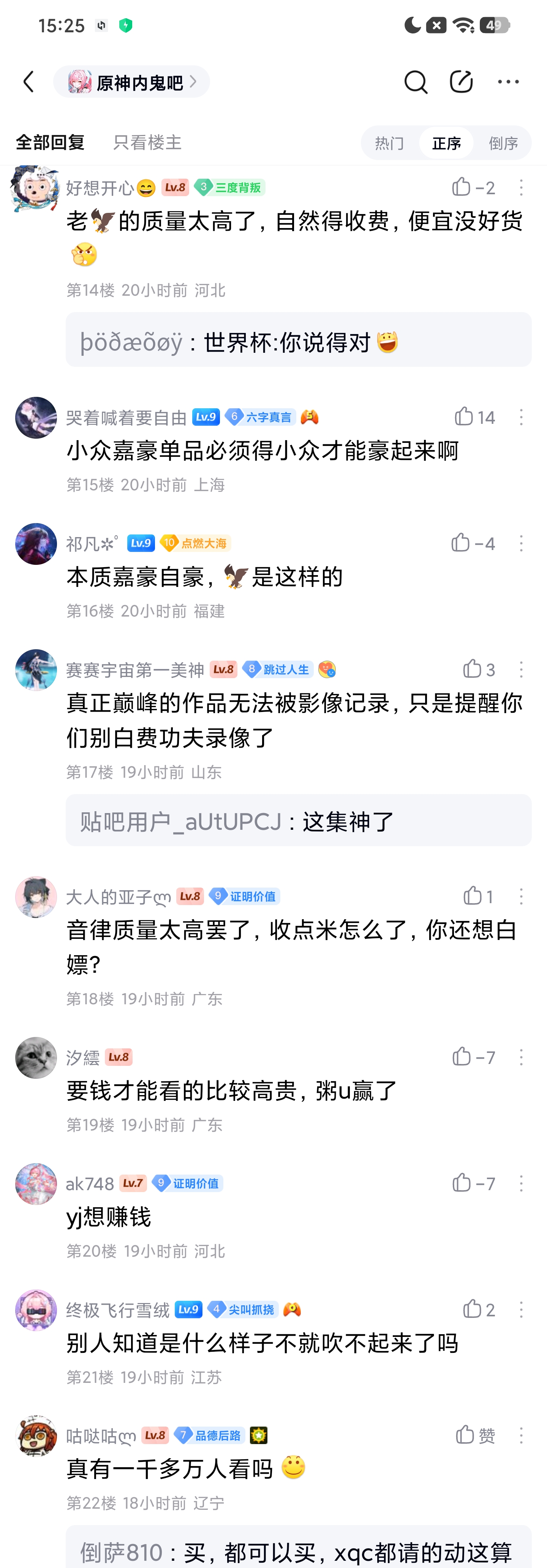The height and width of the screenshot is (1568, 547).
Task: Open the 原神内鬼吧 forum chip
Action: click(131, 82)
